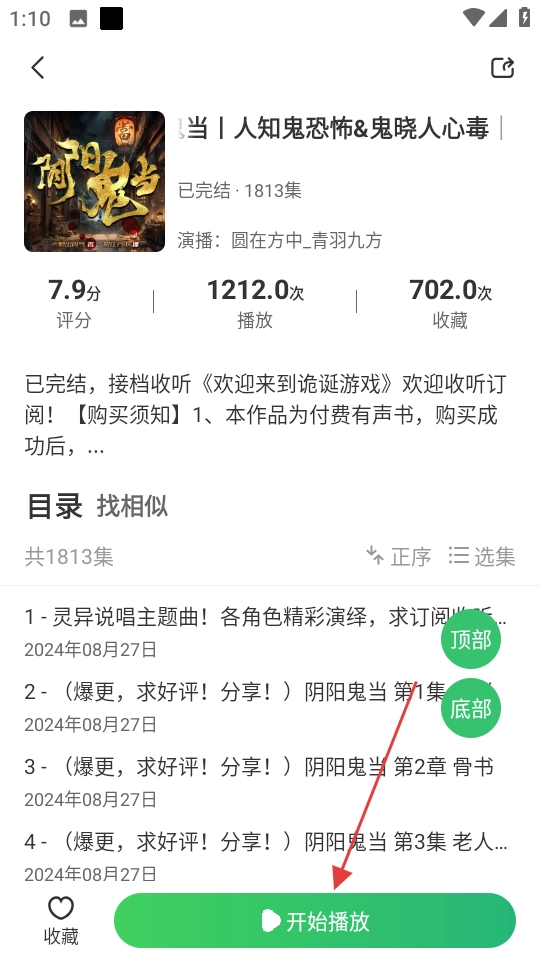The width and height of the screenshot is (540, 960).
Task: Share this audiobook
Action: [503, 67]
